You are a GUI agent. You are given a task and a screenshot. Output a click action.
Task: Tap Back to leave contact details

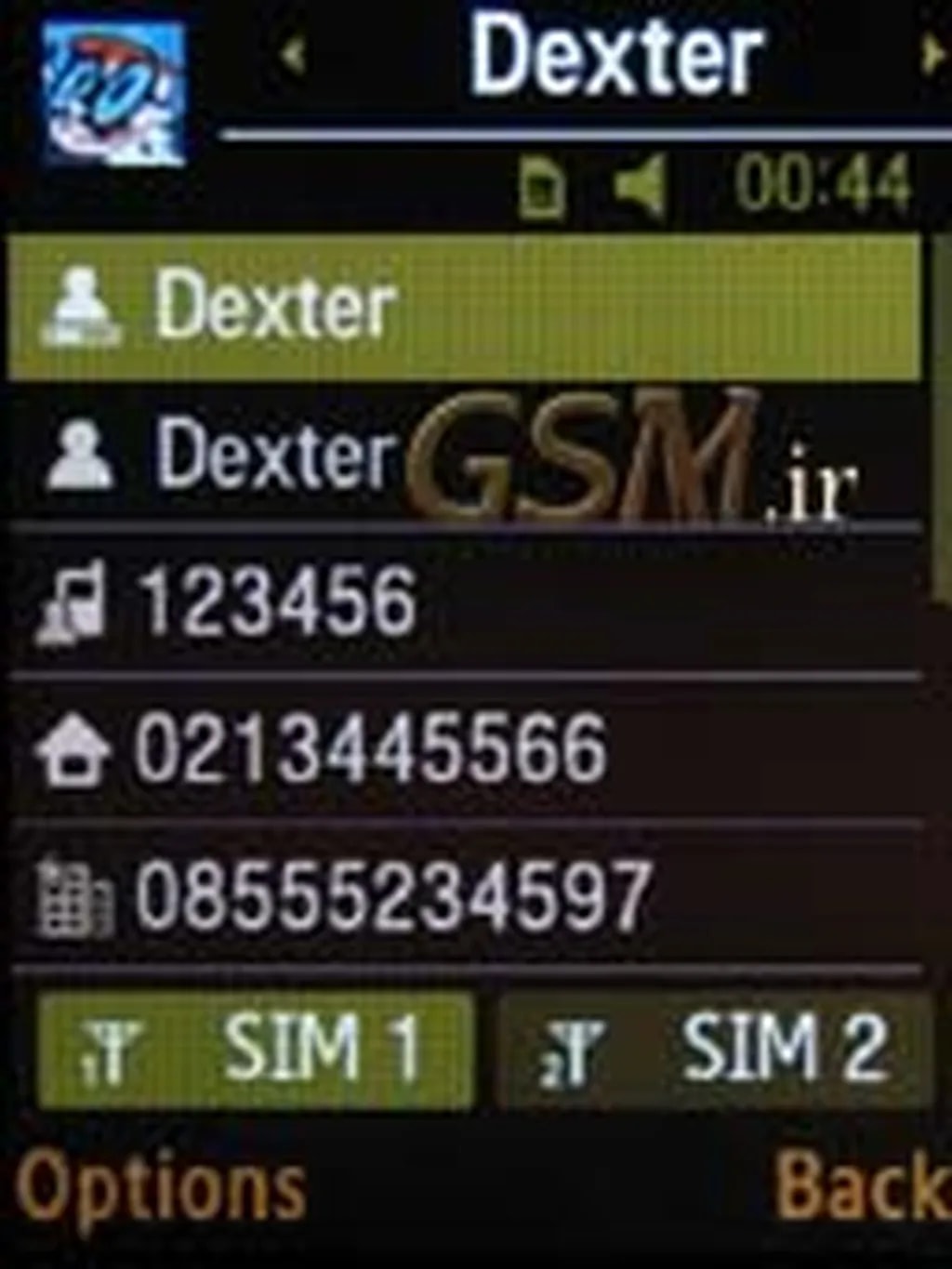pos(860,1187)
